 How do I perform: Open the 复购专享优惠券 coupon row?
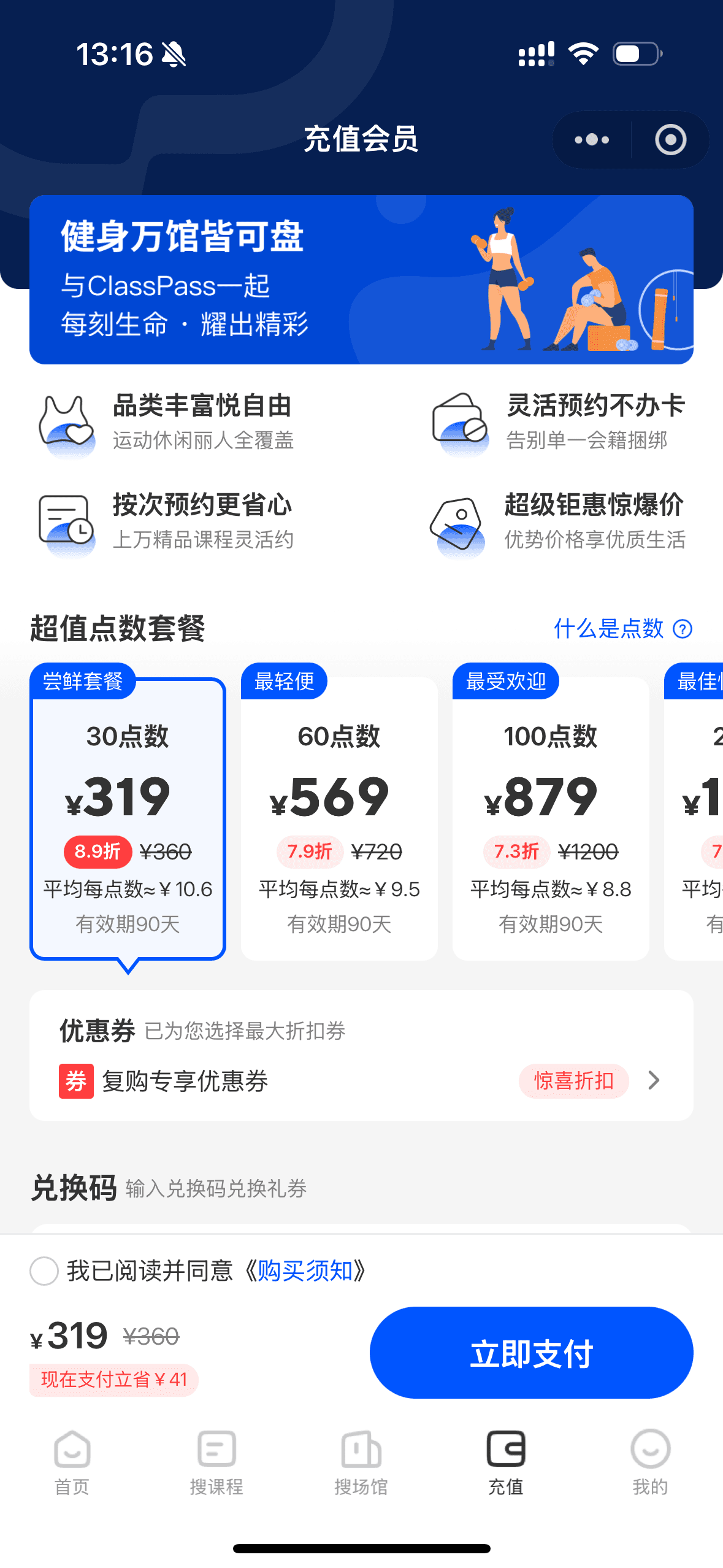click(361, 1081)
